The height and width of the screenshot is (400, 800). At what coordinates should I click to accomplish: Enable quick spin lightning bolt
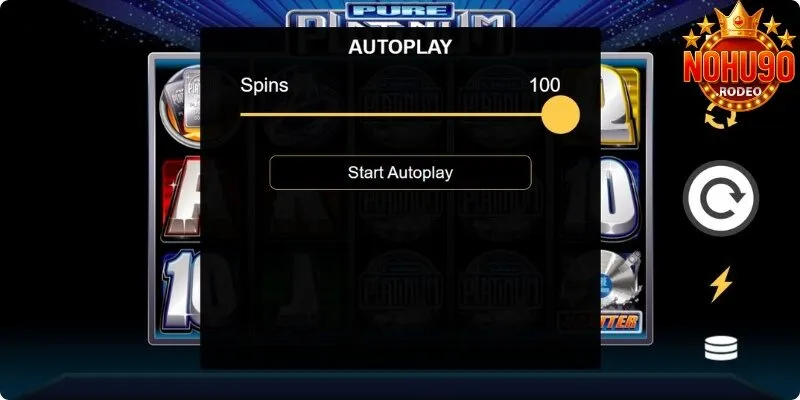coord(720,285)
